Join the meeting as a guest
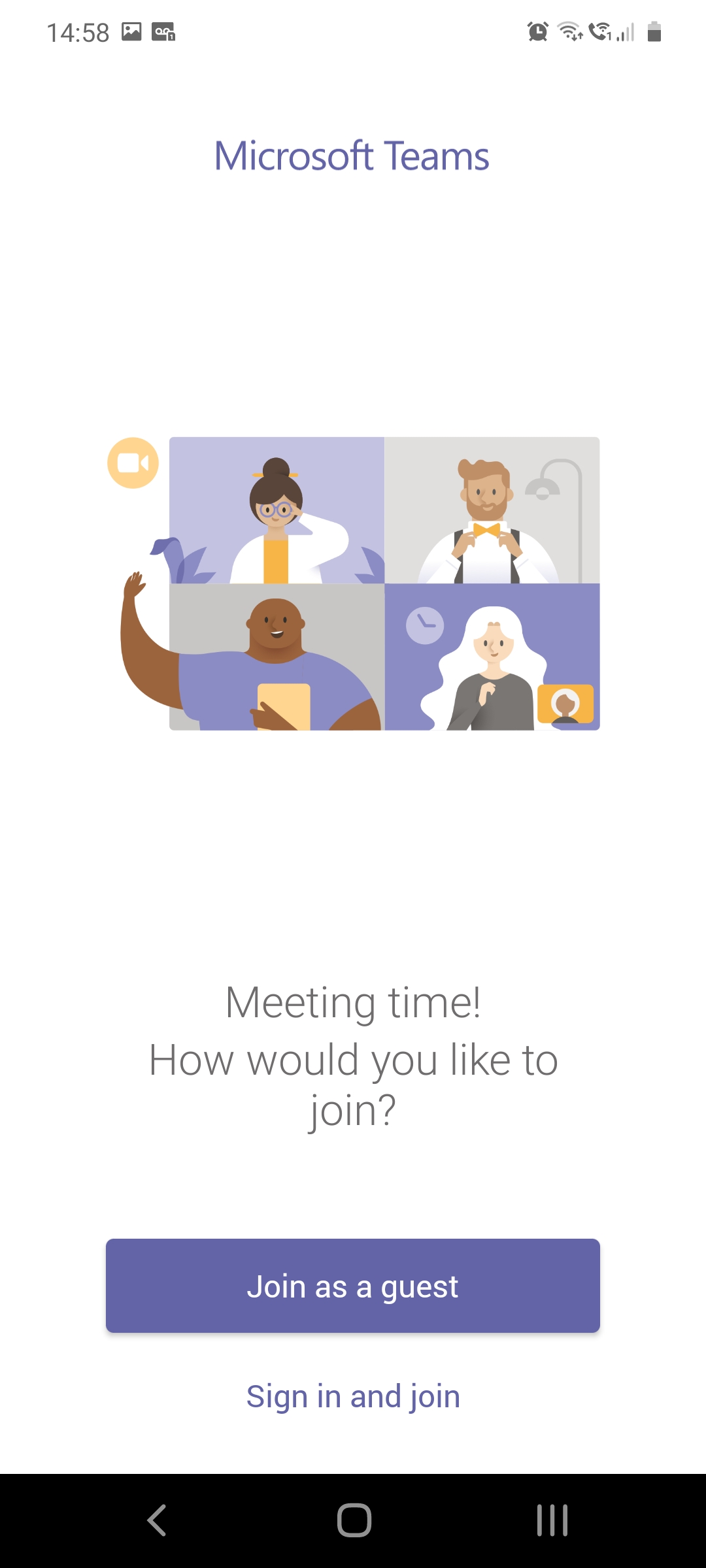 (x=353, y=1286)
